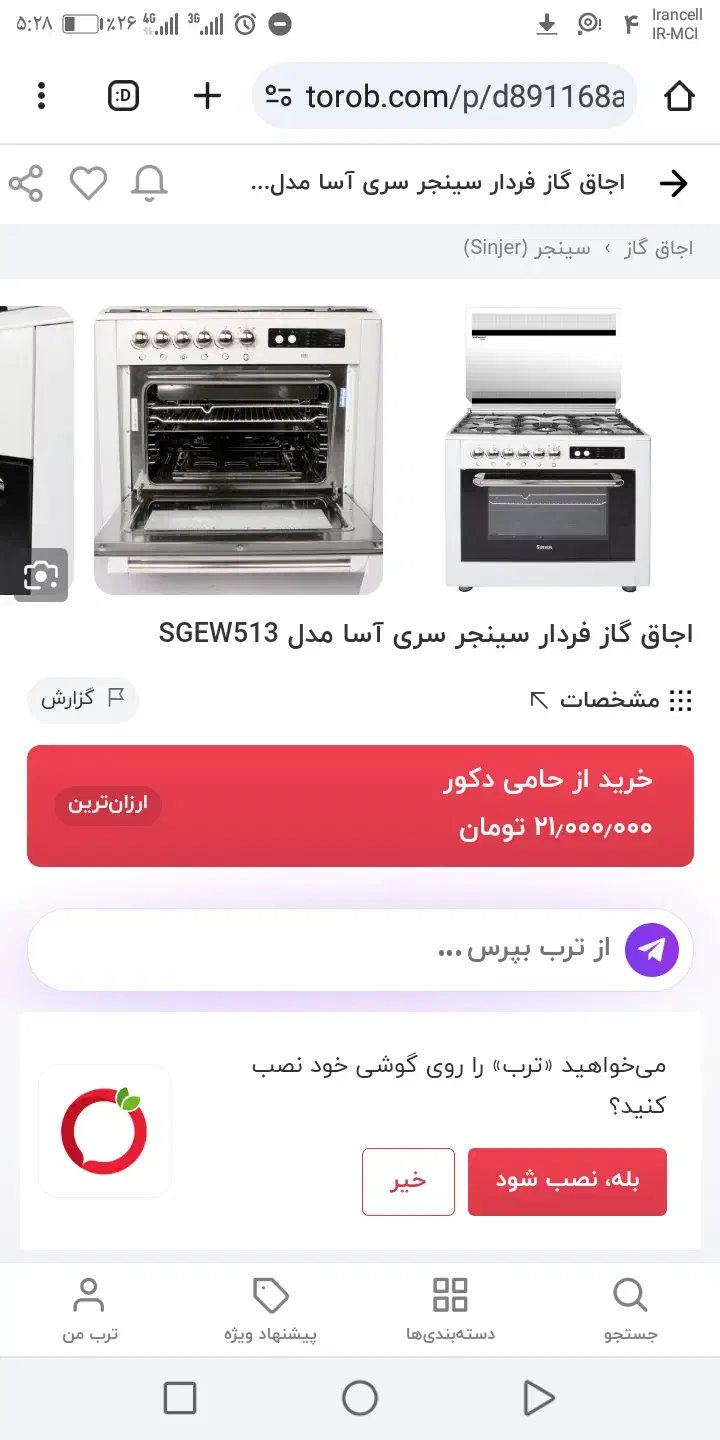Confirm app install with بله، نصب شود

[567, 1182]
